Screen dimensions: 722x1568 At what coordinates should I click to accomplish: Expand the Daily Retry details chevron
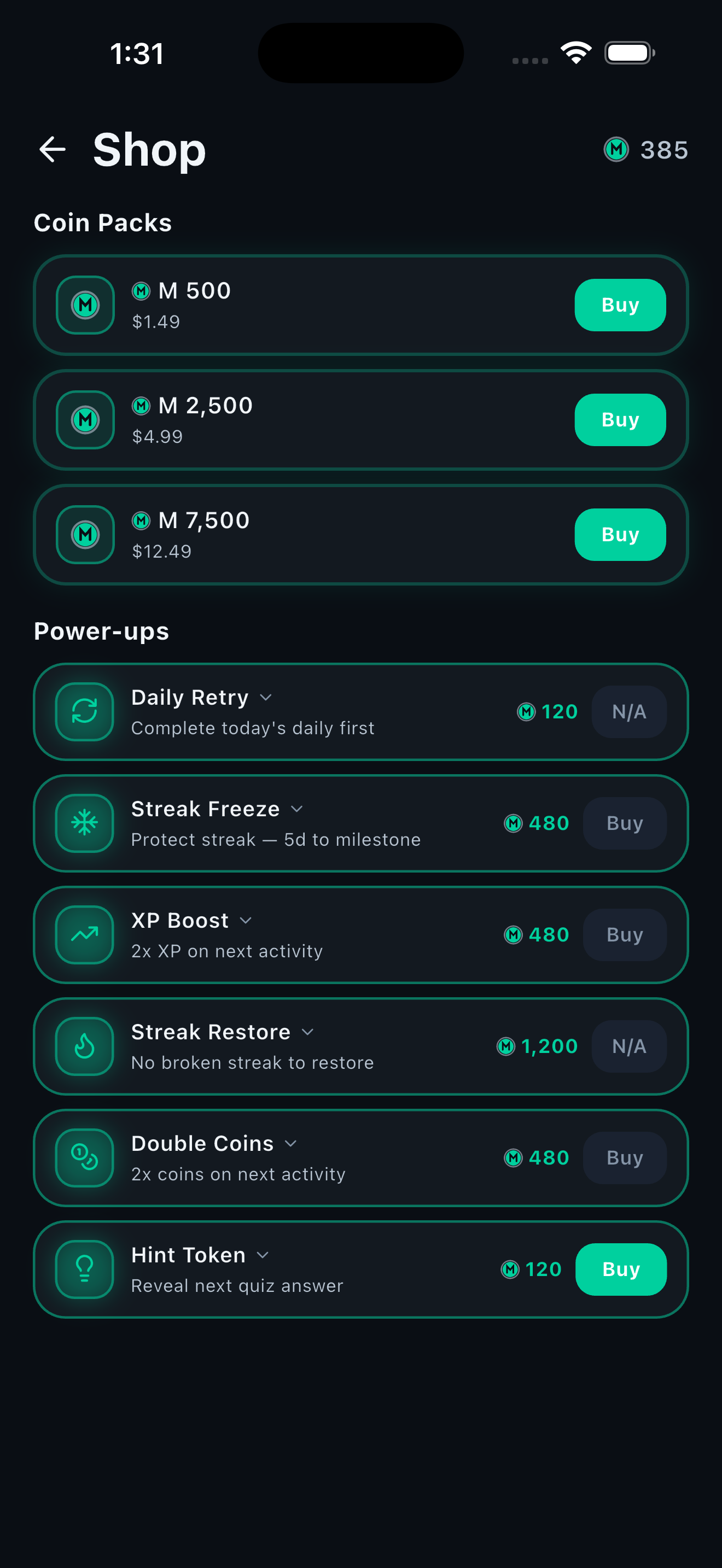coord(266,698)
